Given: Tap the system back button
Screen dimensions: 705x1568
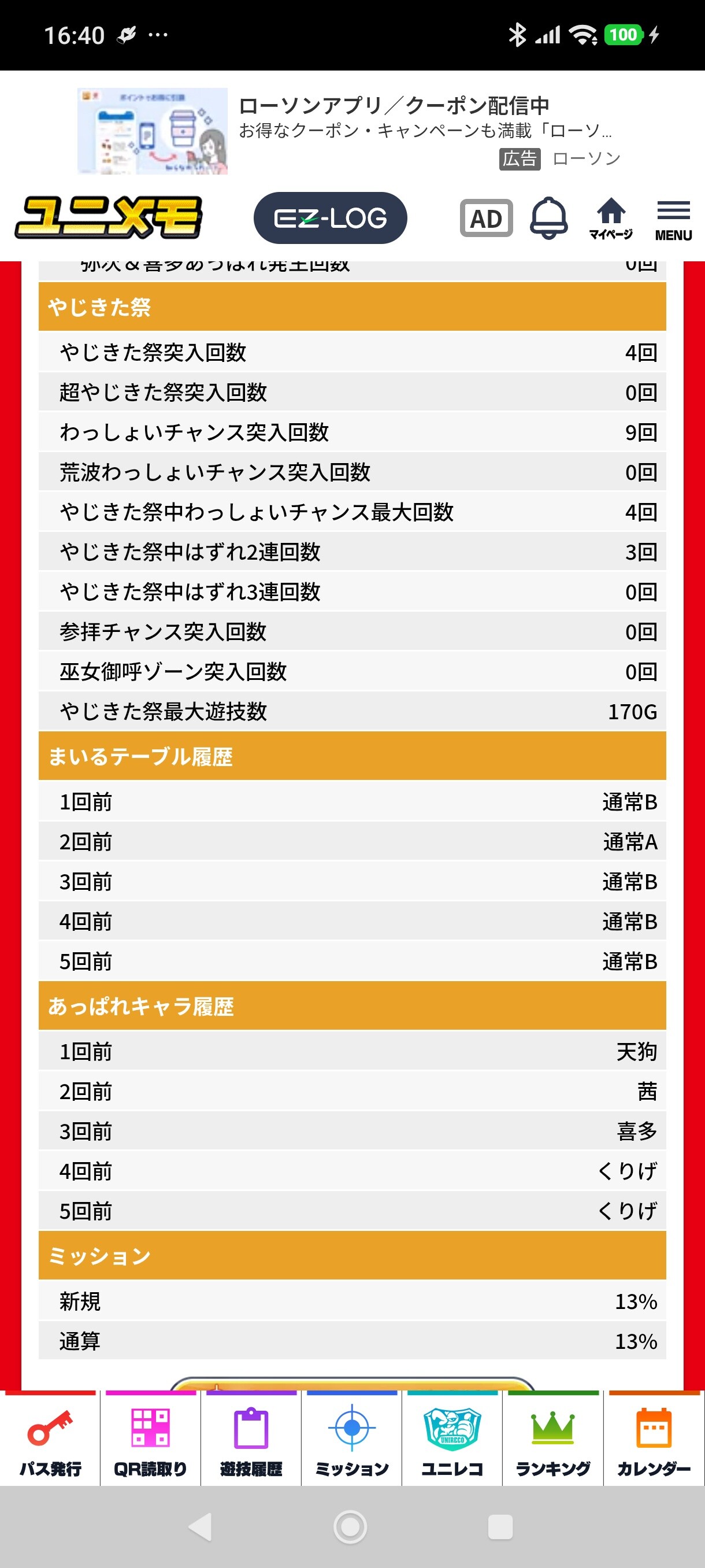Looking at the screenshot, I should (201, 1526).
